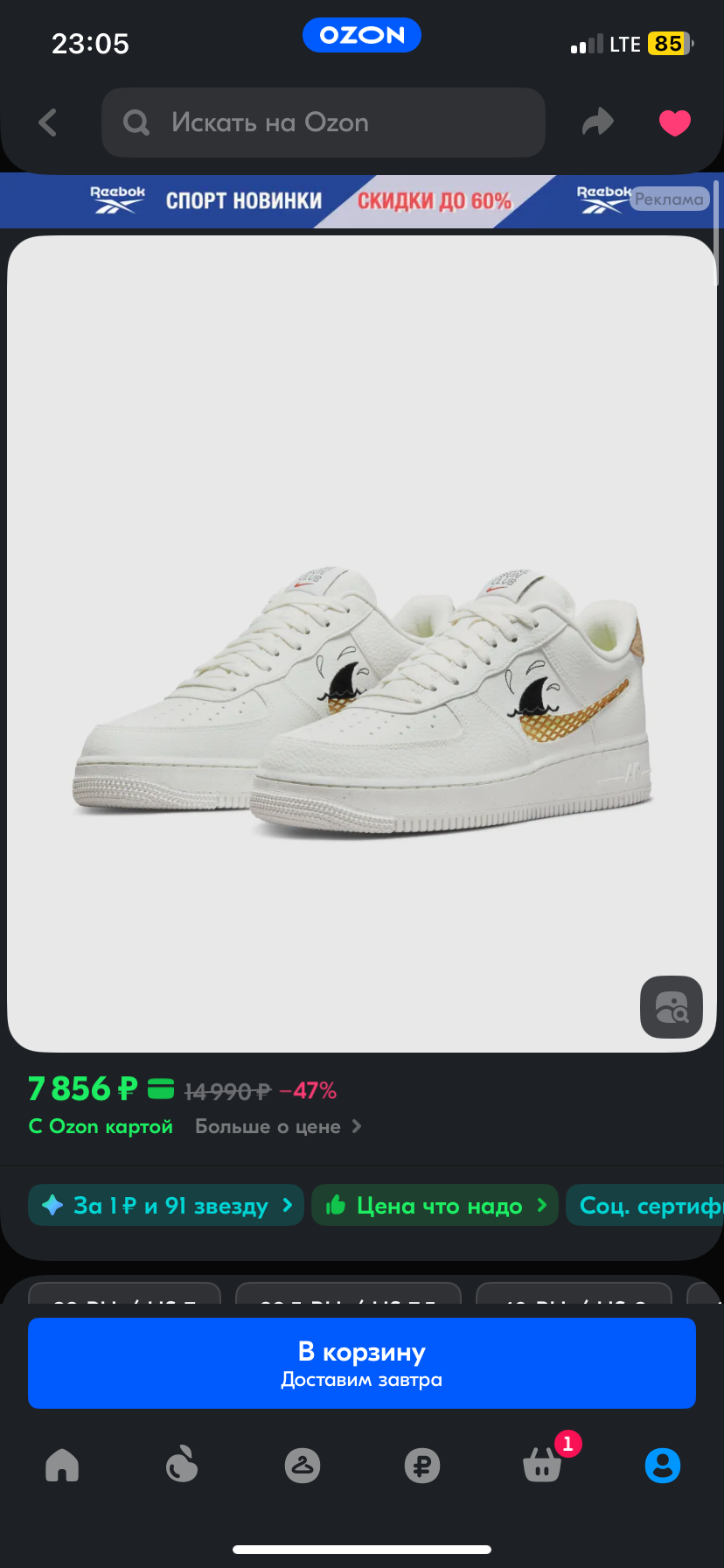Share this product

598,122
